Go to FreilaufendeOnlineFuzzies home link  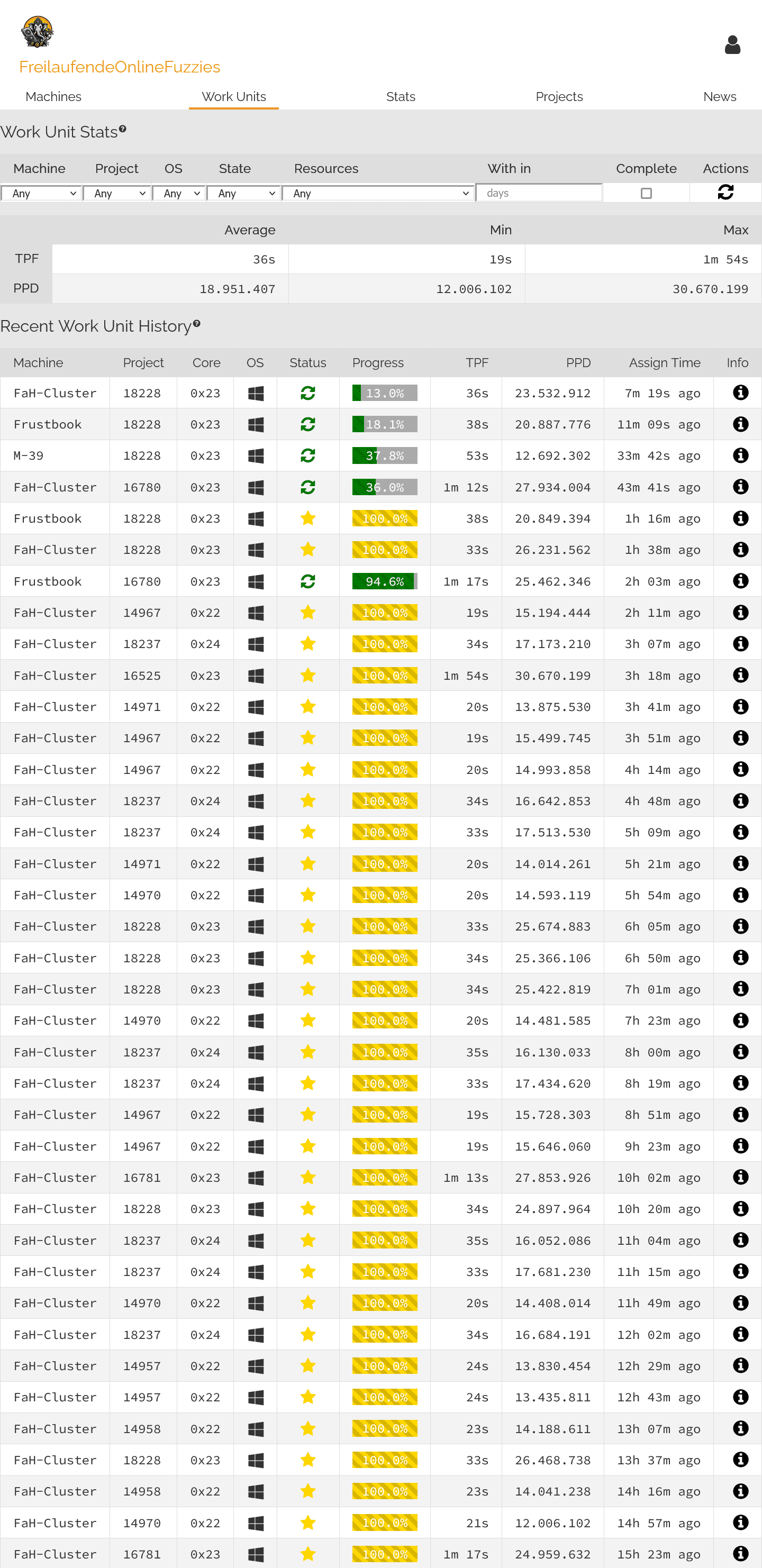(x=120, y=67)
